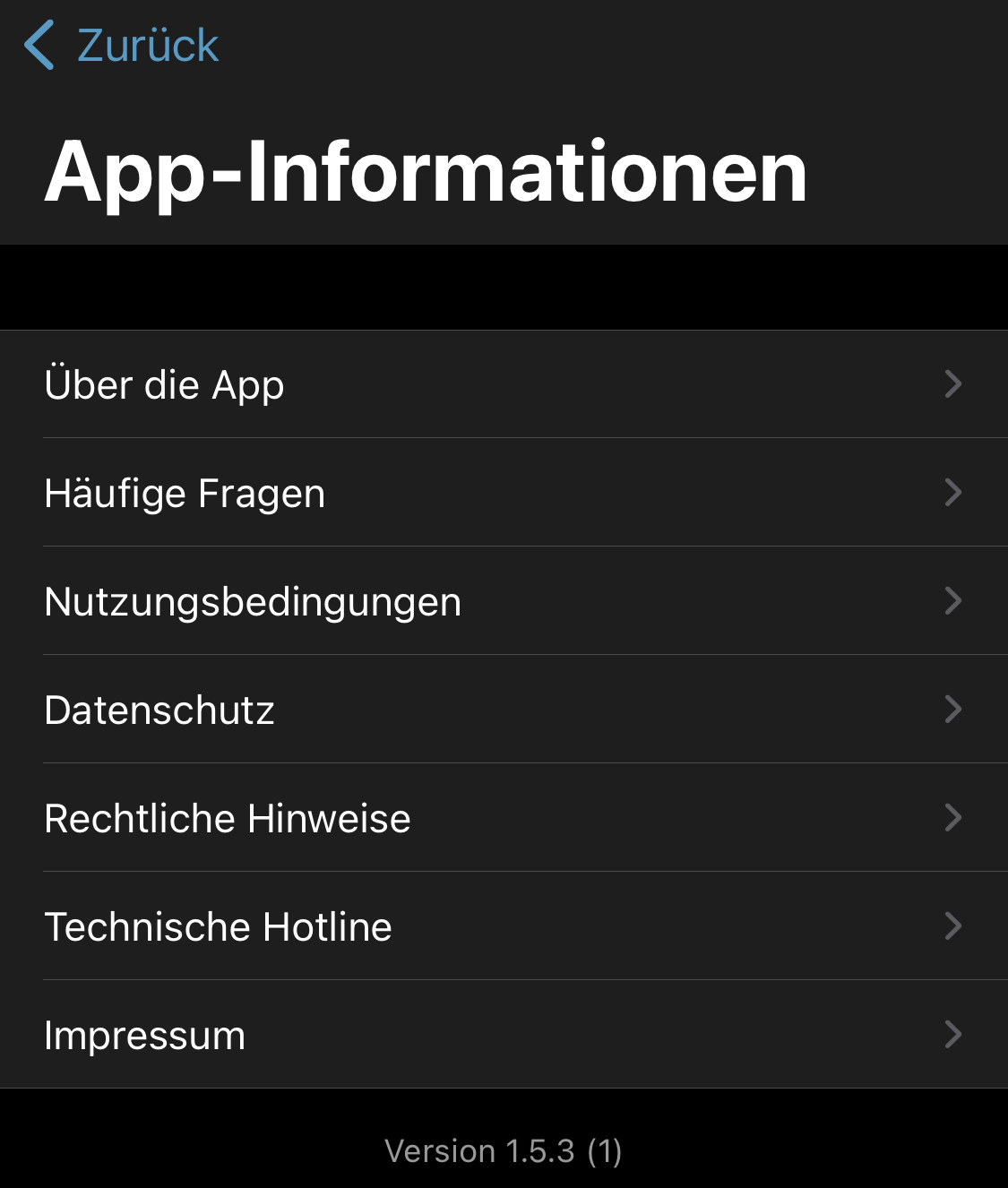Show the Datenschutz page
The image size is (1008, 1188).
pos(504,710)
